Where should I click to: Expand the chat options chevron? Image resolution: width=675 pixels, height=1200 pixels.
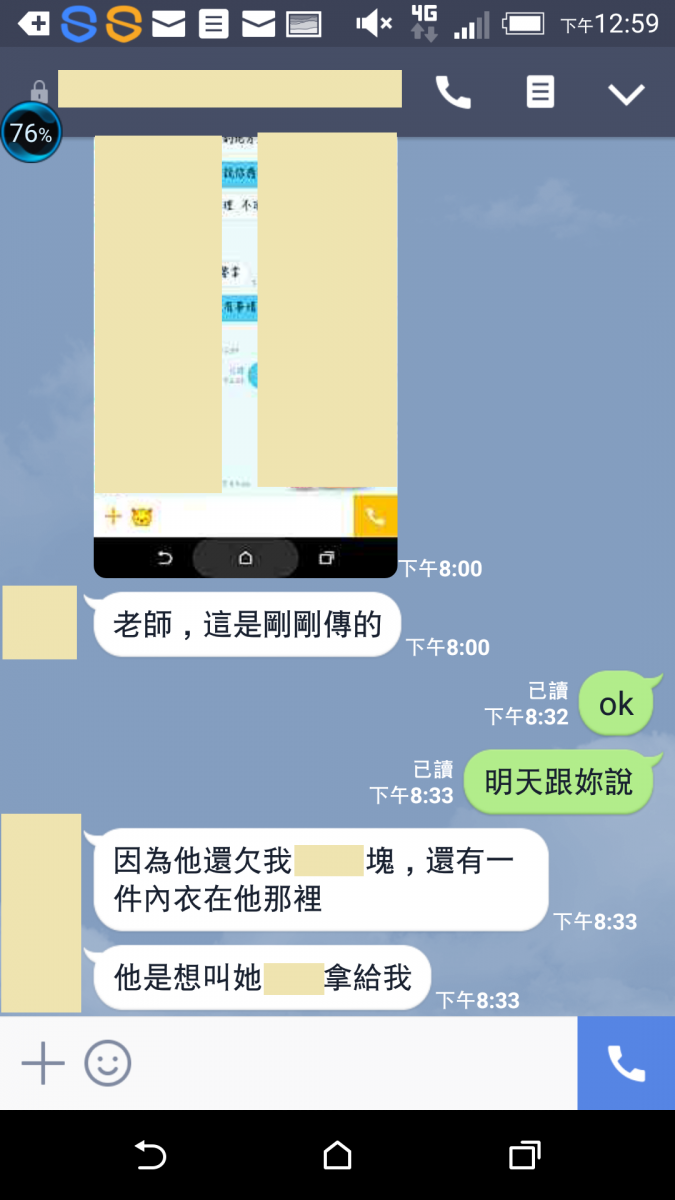627,94
